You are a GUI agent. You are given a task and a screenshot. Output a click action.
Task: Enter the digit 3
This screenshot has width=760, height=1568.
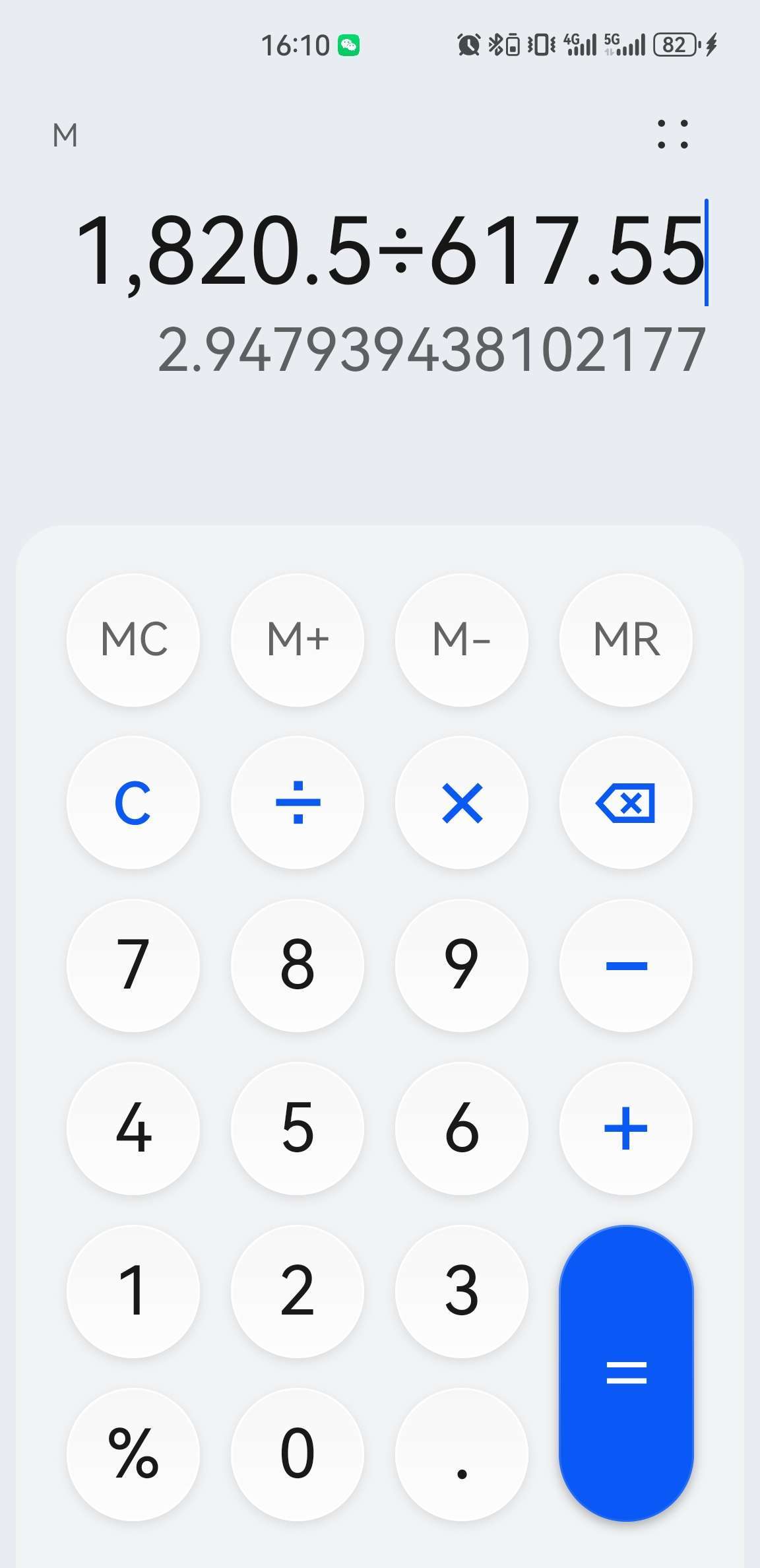[x=462, y=1291]
